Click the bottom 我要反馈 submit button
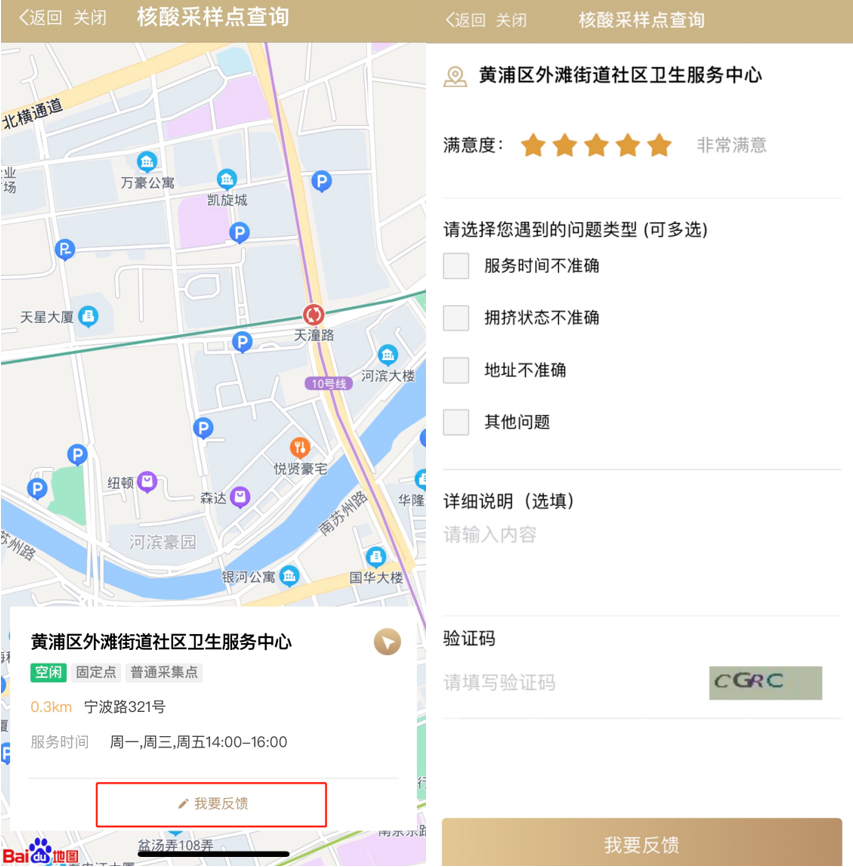853x867 pixels. (x=641, y=844)
